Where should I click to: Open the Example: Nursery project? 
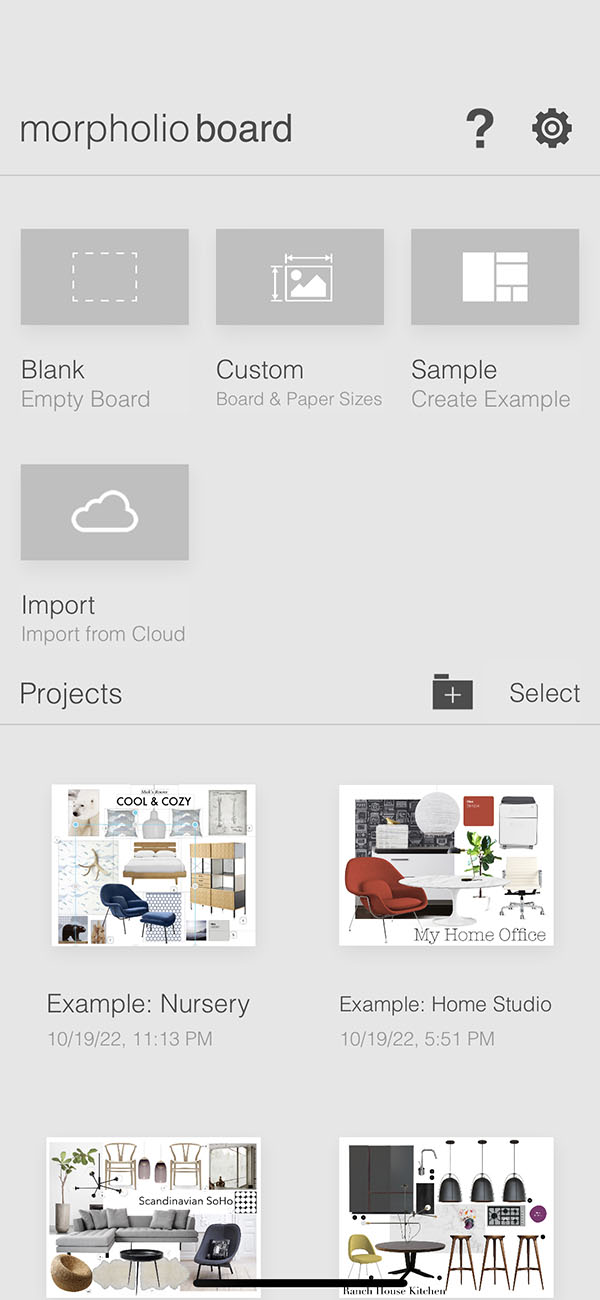pyautogui.click(x=153, y=865)
